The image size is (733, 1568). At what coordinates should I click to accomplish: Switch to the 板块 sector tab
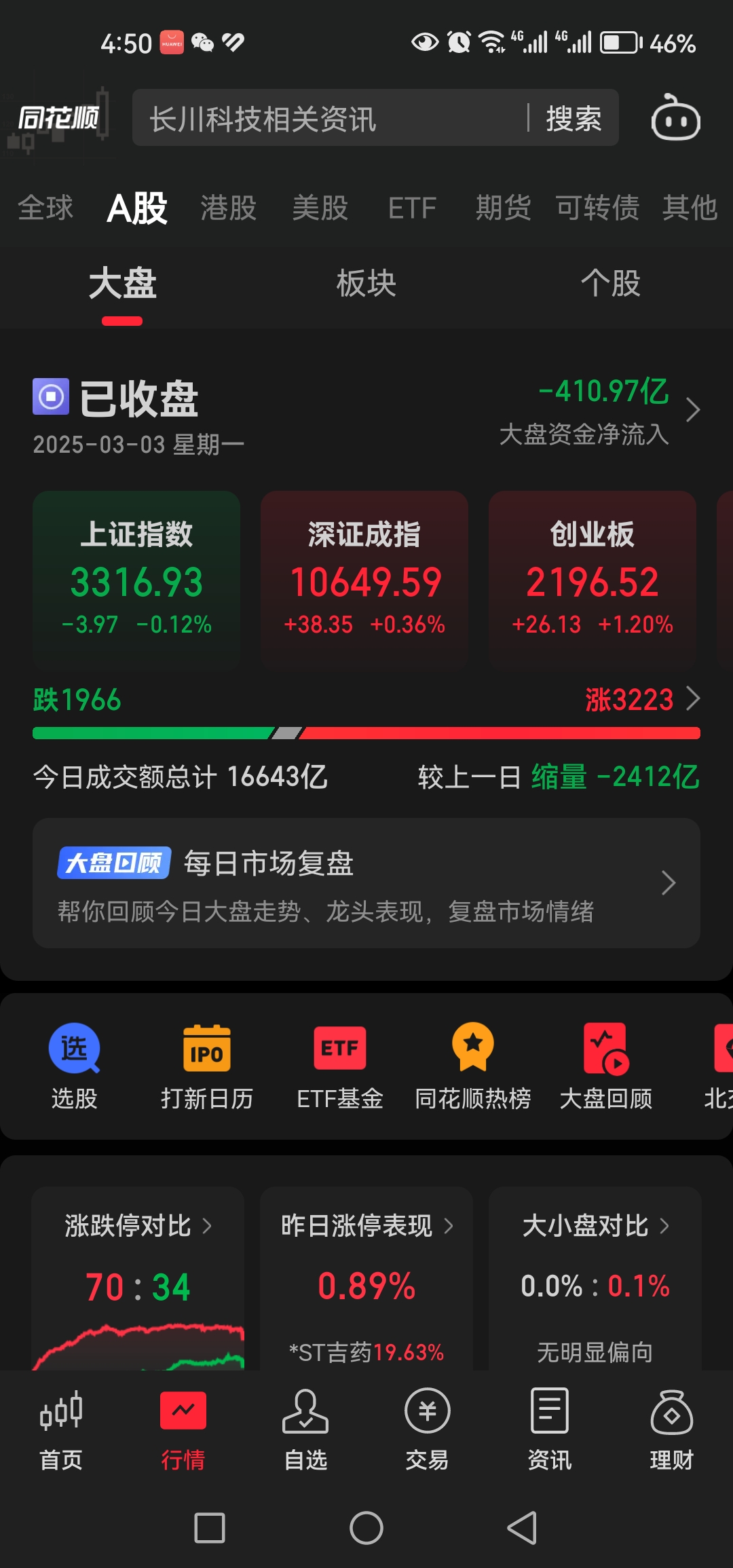coord(366,285)
